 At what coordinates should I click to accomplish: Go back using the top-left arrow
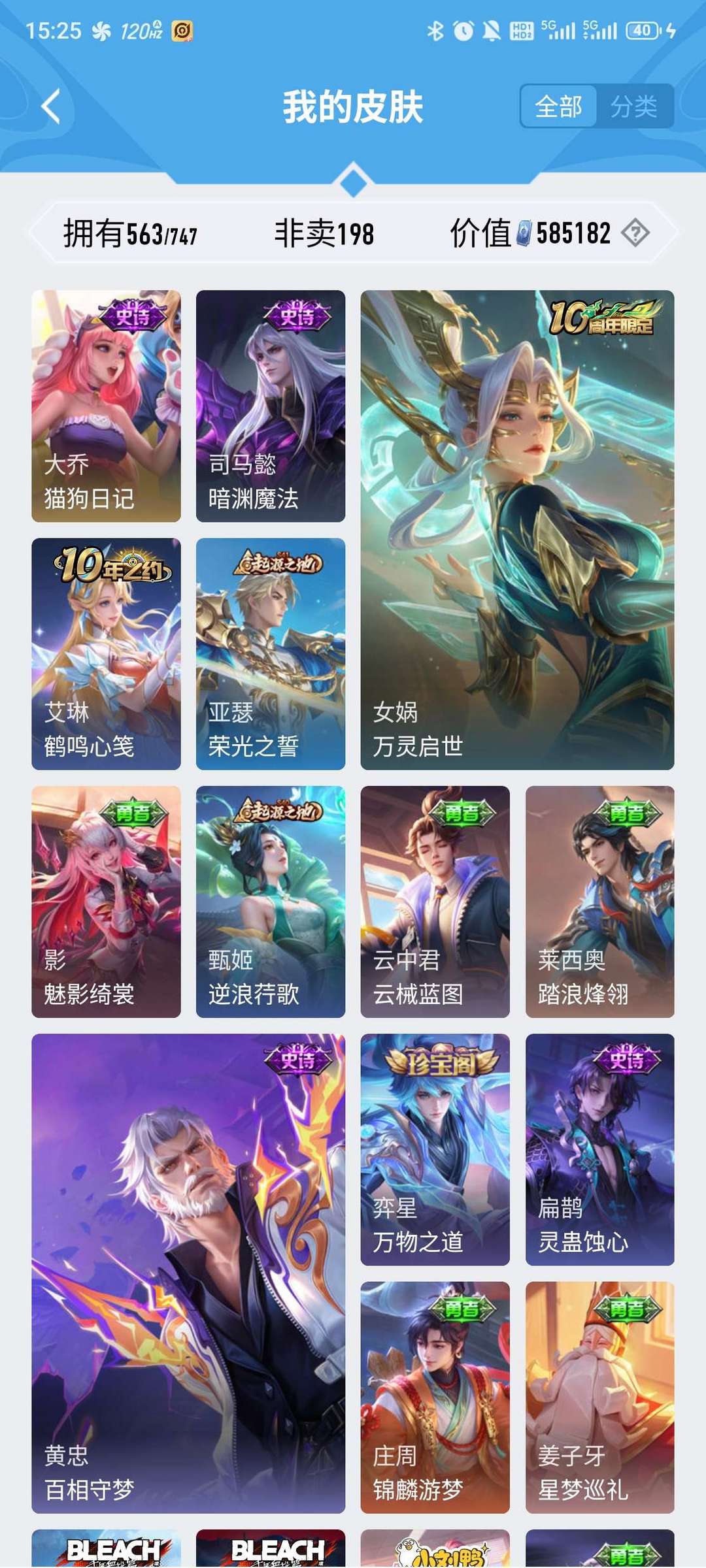pyautogui.click(x=51, y=106)
